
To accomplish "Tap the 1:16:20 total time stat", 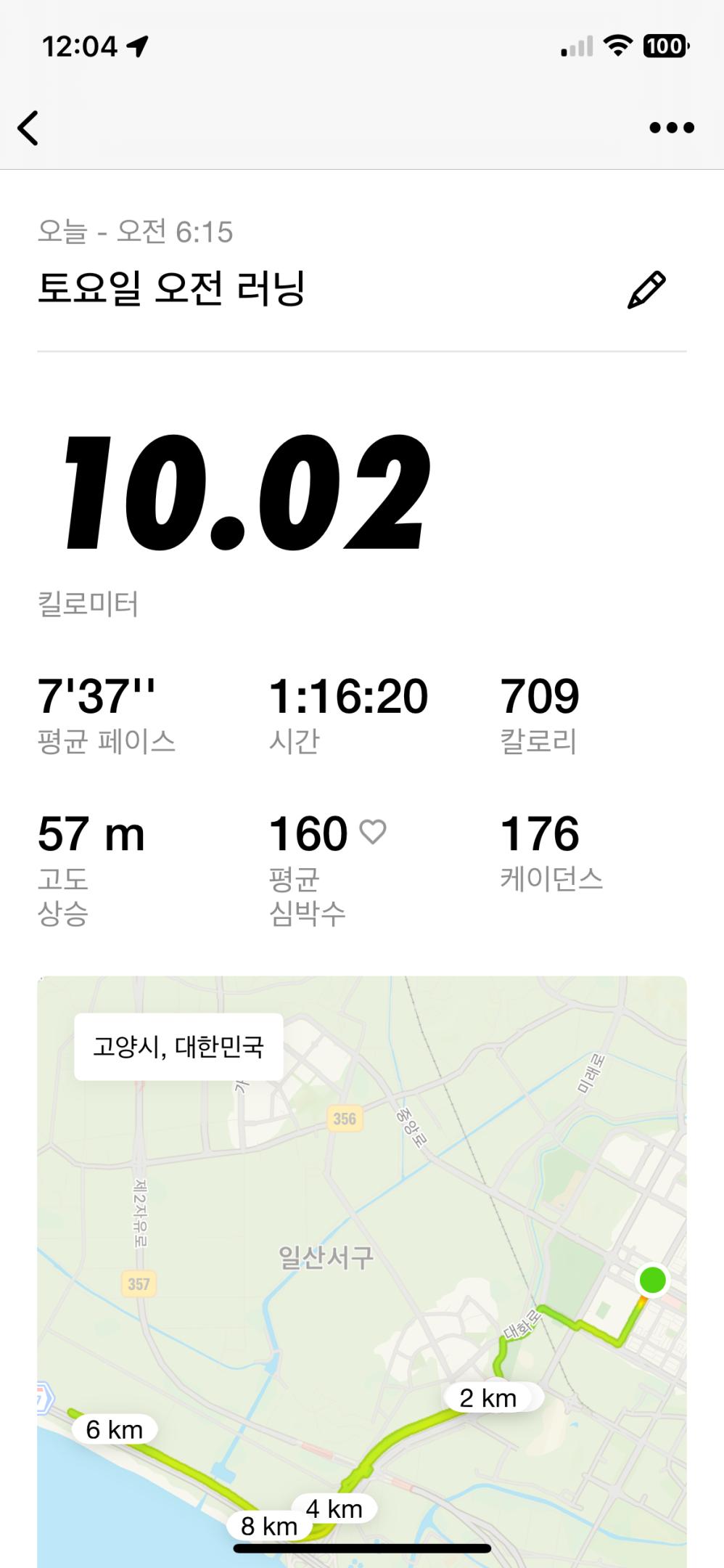I will click(x=347, y=695).
